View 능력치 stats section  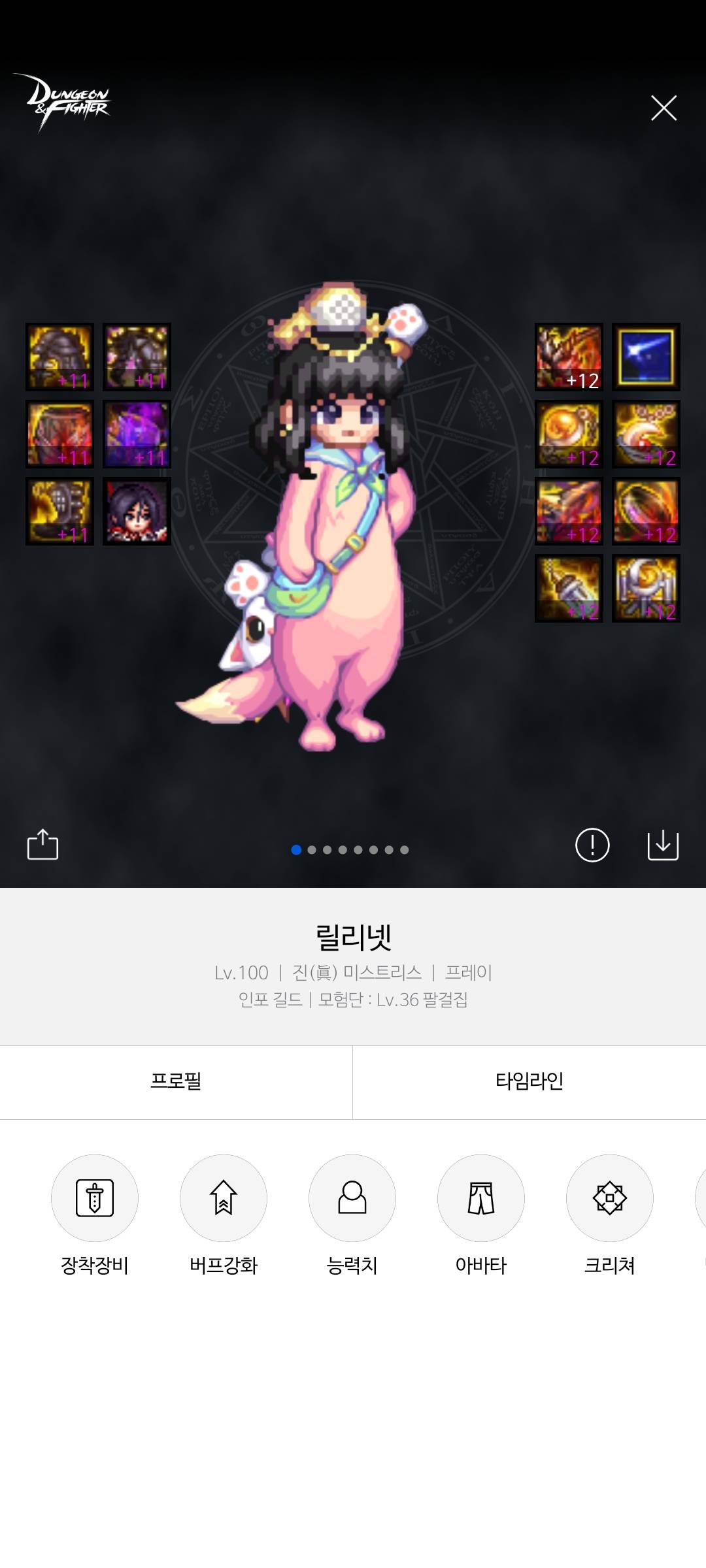point(352,1198)
